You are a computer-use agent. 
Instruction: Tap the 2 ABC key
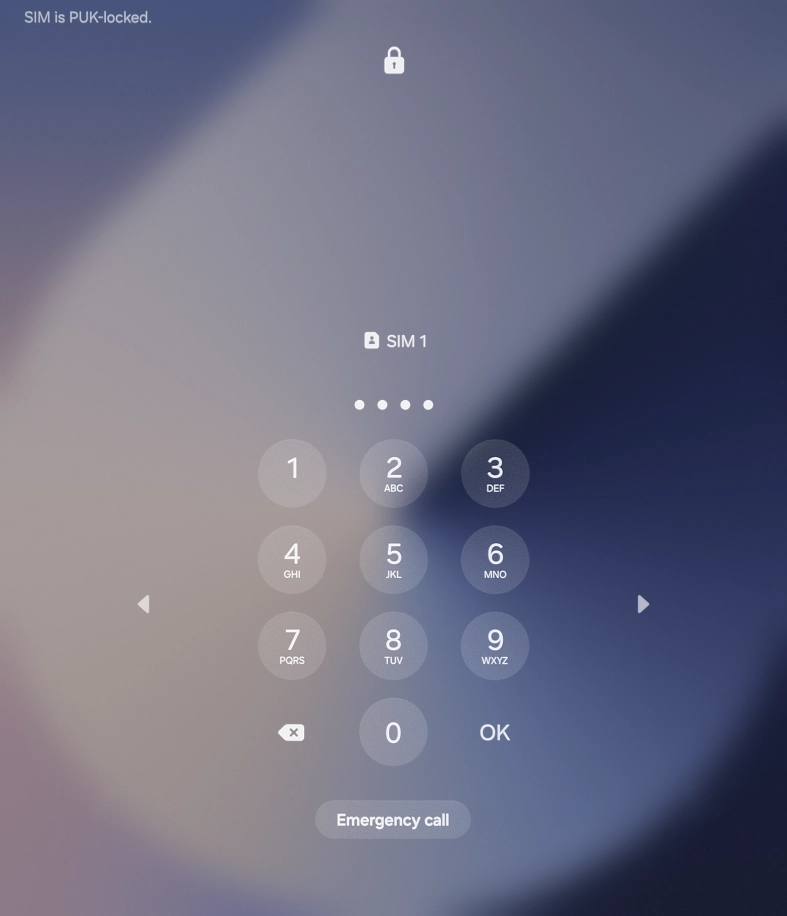point(393,473)
